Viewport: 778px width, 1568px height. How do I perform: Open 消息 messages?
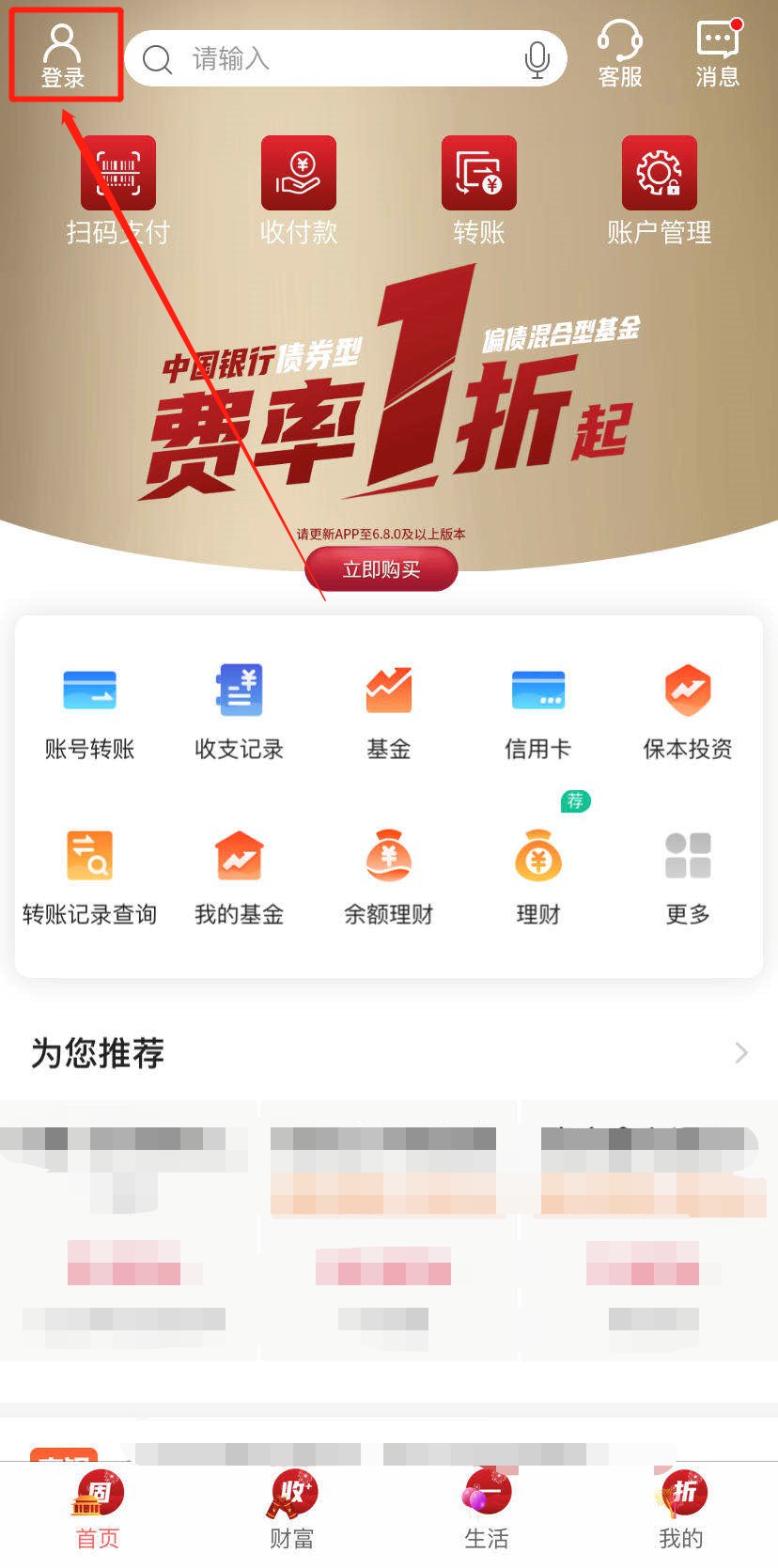[718, 55]
